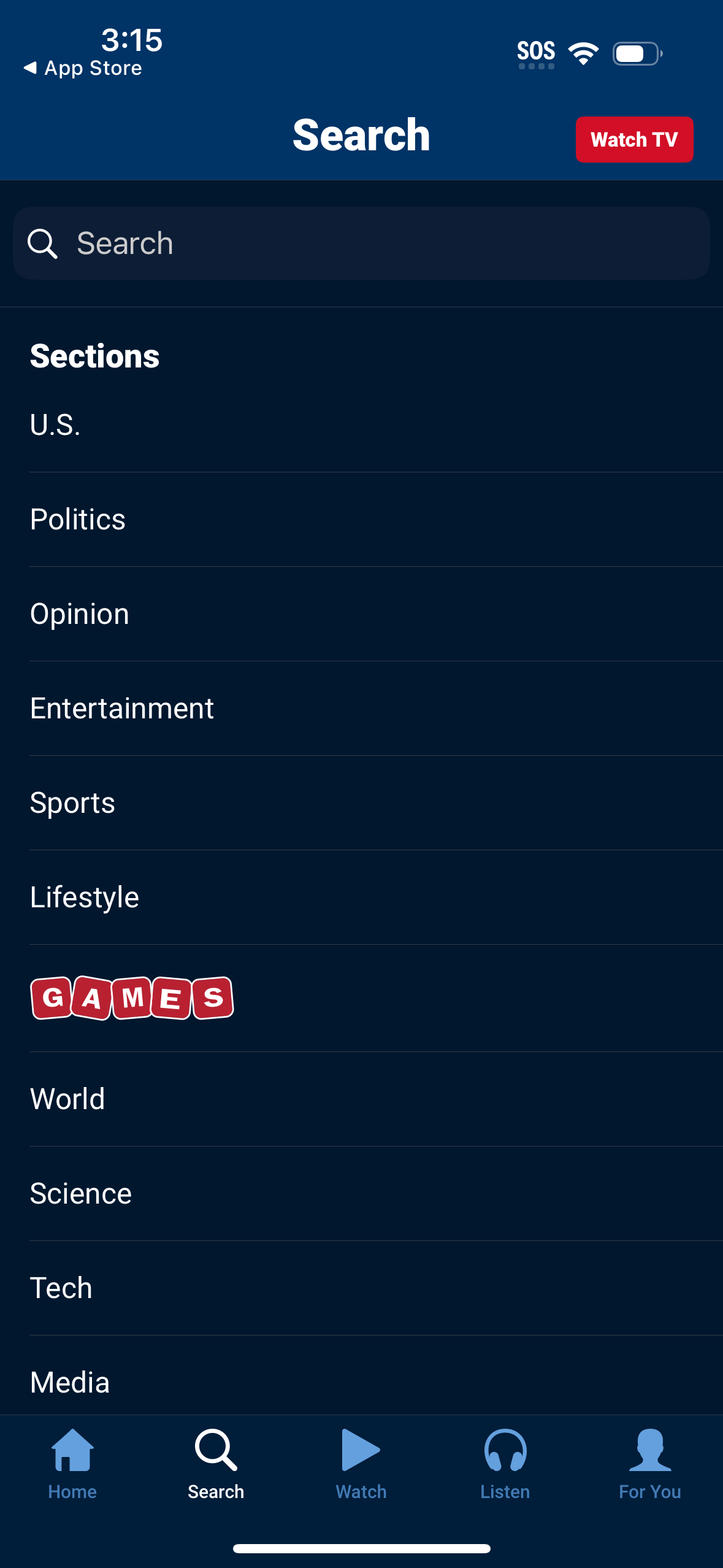
Task: Open the Politics section
Action: pyautogui.click(x=78, y=520)
